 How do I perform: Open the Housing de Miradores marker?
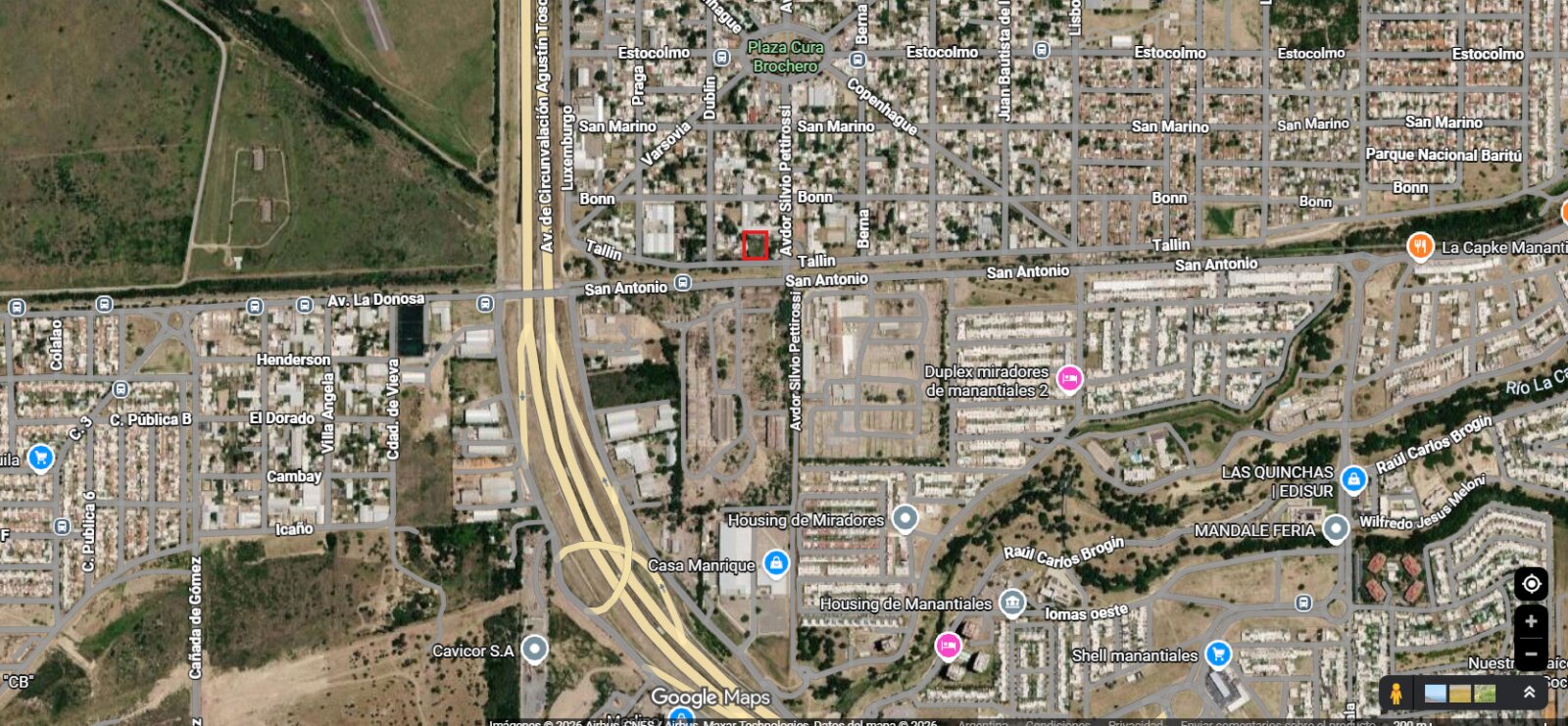click(x=905, y=517)
